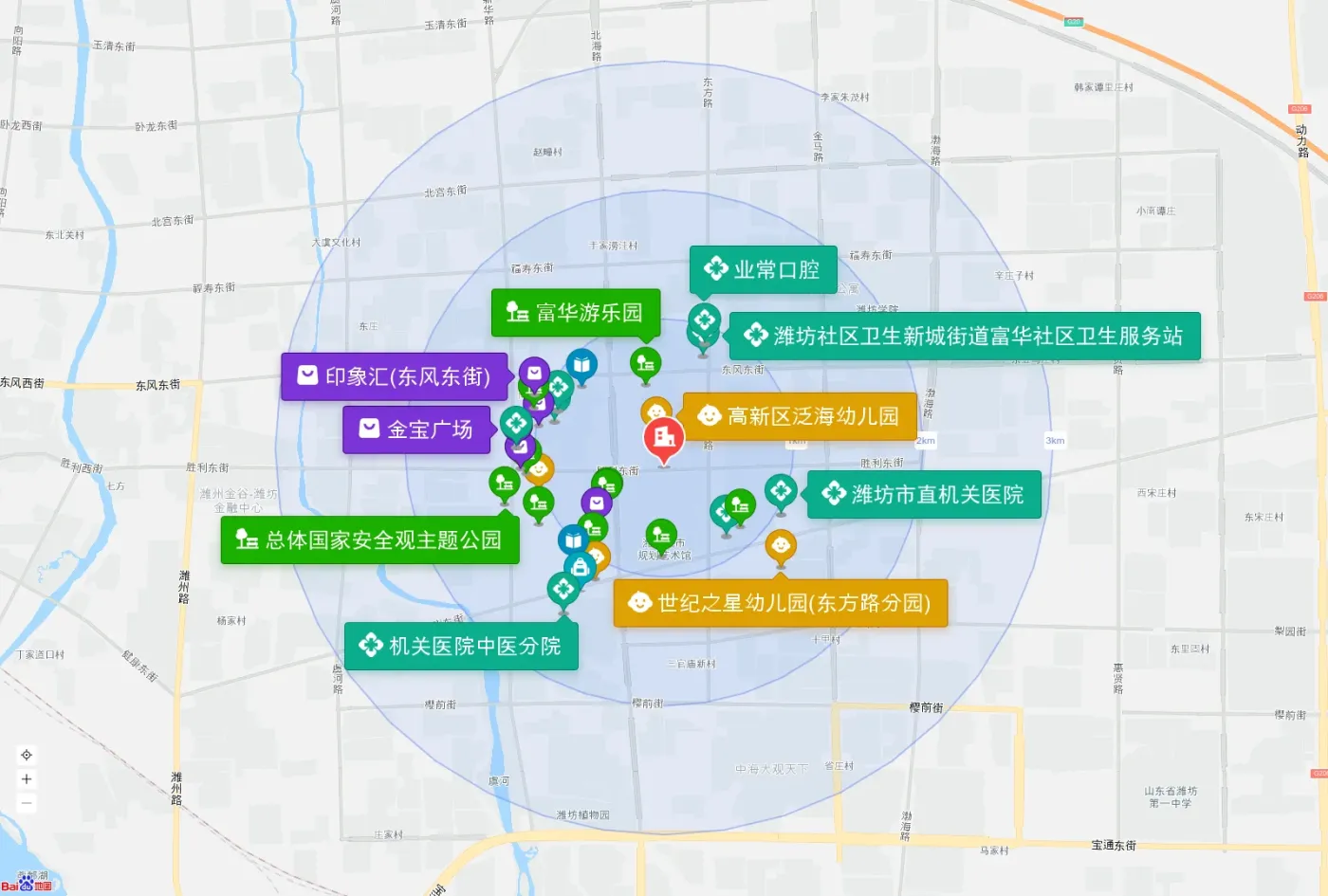Screen dimensions: 1328x896
Task: Open the 潍坊市直机关医院 label
Action: pyautogui.click(x=924, y=494)
